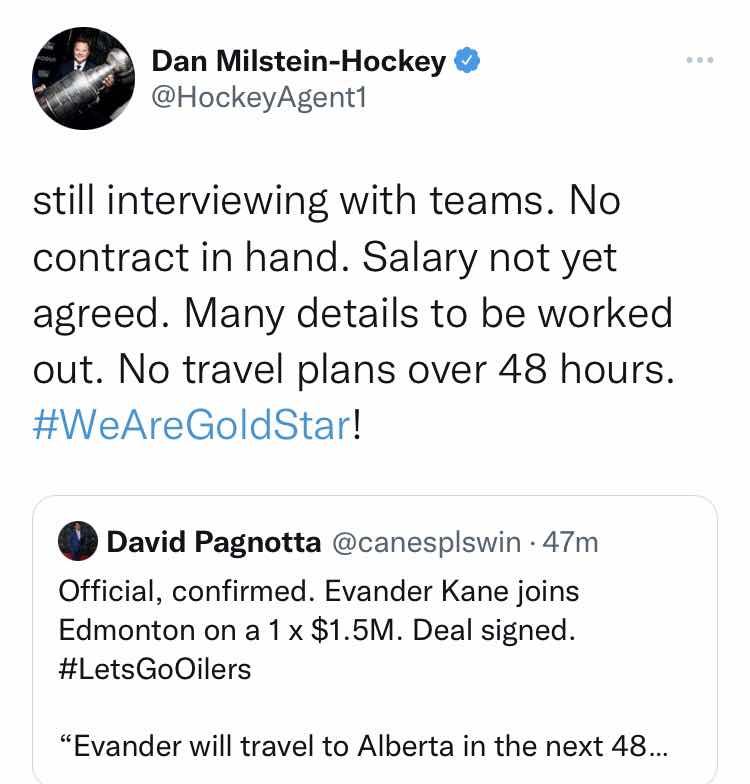
Task: Open the #WeAreGoldStar hashtag
Action: pyautogui.click(x=191, y=428)
